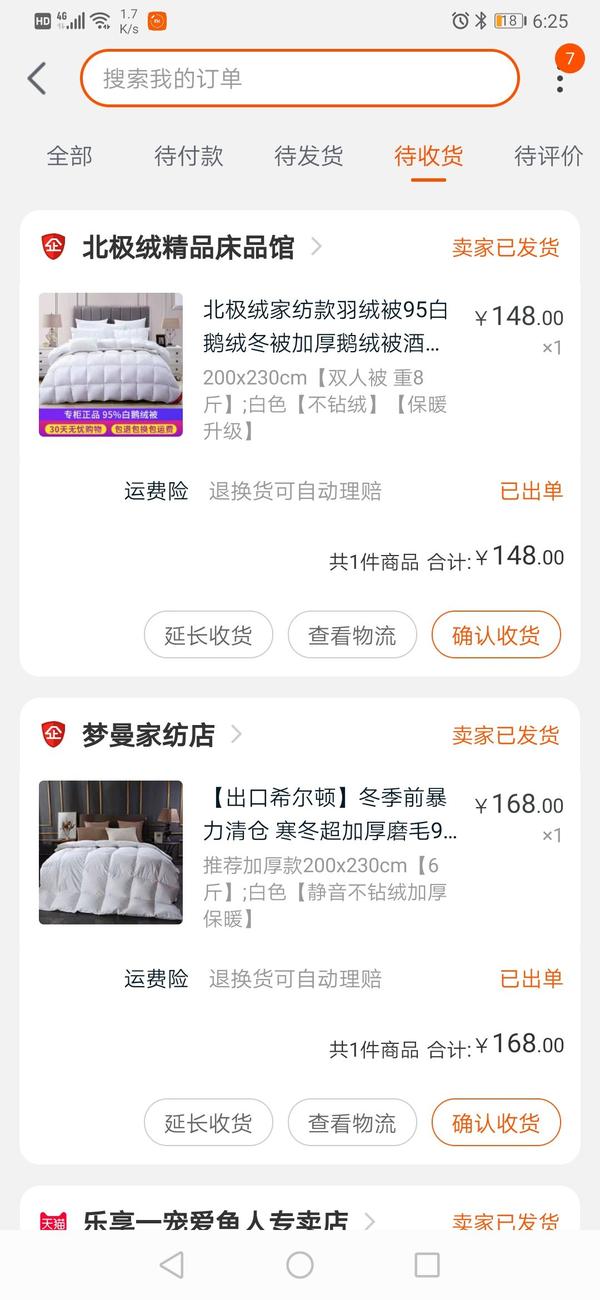Image resolution: width=600 pixels, height=1300 pixels.
Task: Tap 查看物流 for the 北极绒 order
Action: (x=352, y=635)
